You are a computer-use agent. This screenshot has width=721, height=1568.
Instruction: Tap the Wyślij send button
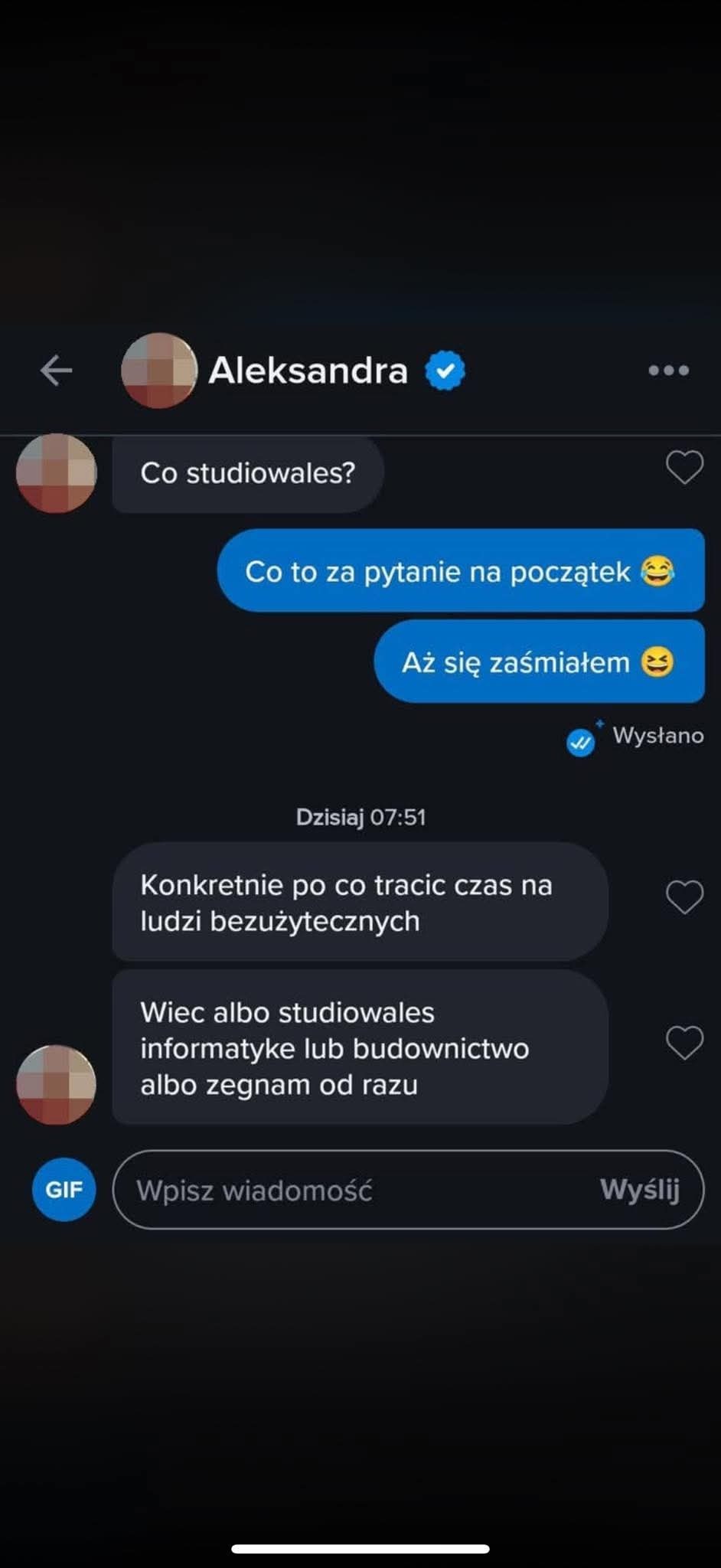point(640,1190)
